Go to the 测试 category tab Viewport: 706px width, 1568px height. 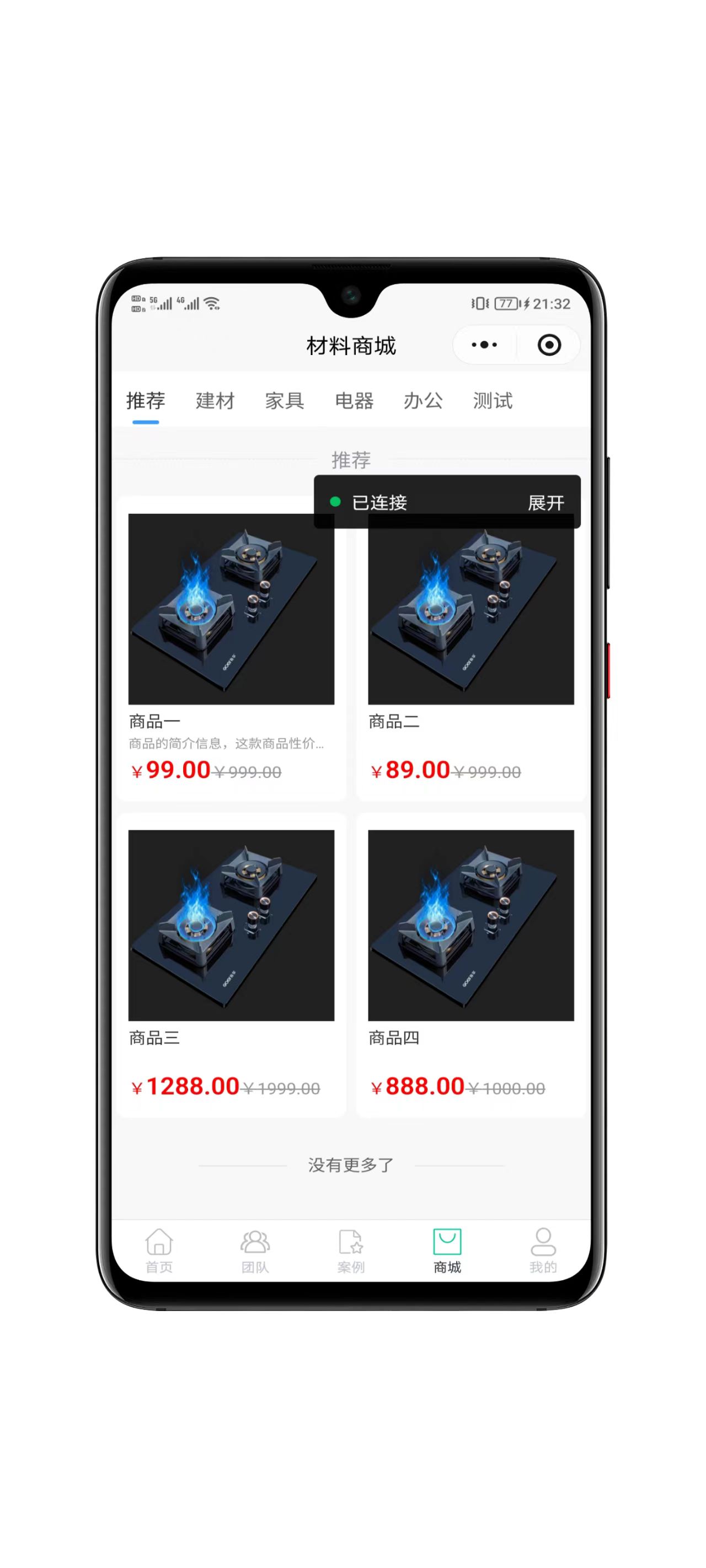click(492, 400)
